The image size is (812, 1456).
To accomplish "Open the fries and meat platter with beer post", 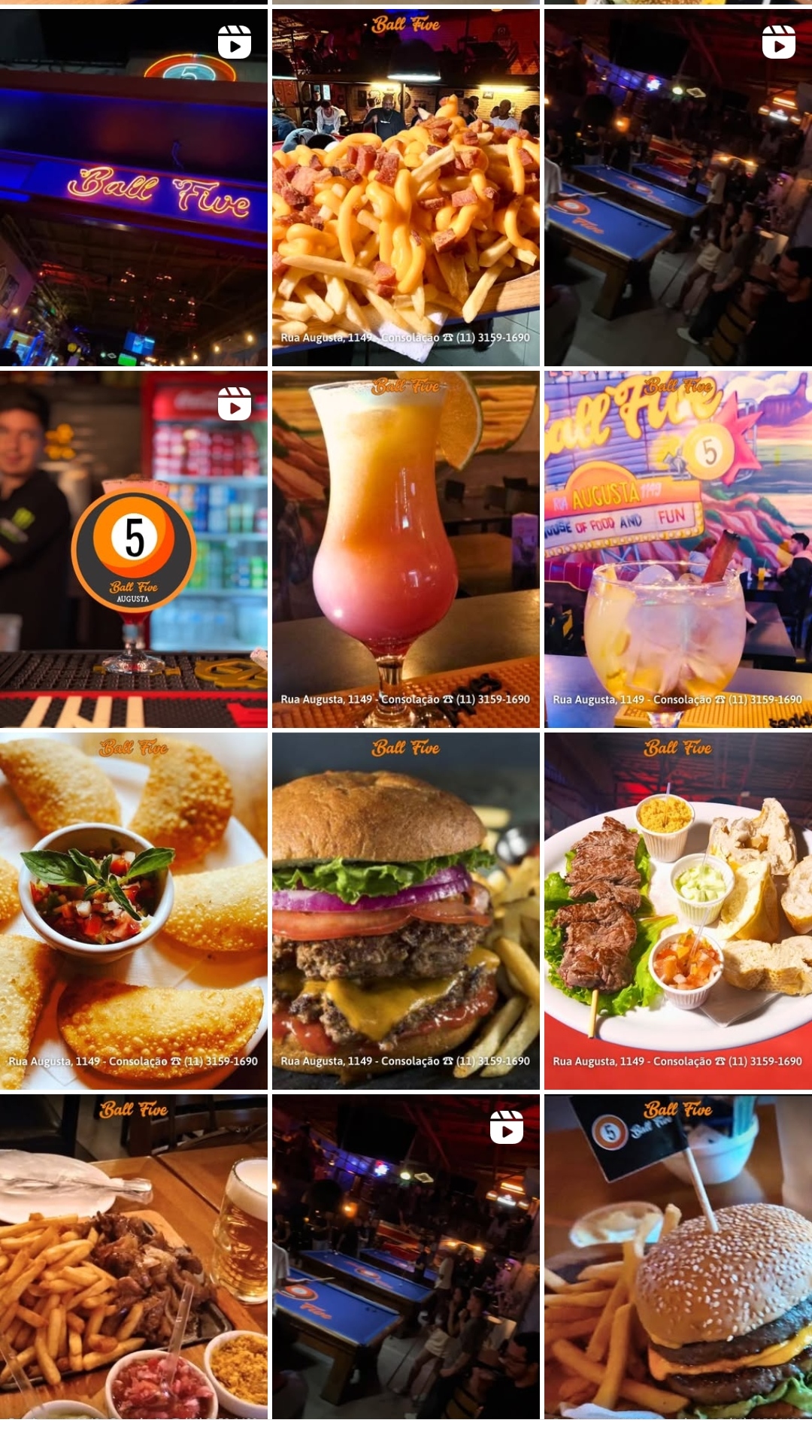I will point(134,1256).
